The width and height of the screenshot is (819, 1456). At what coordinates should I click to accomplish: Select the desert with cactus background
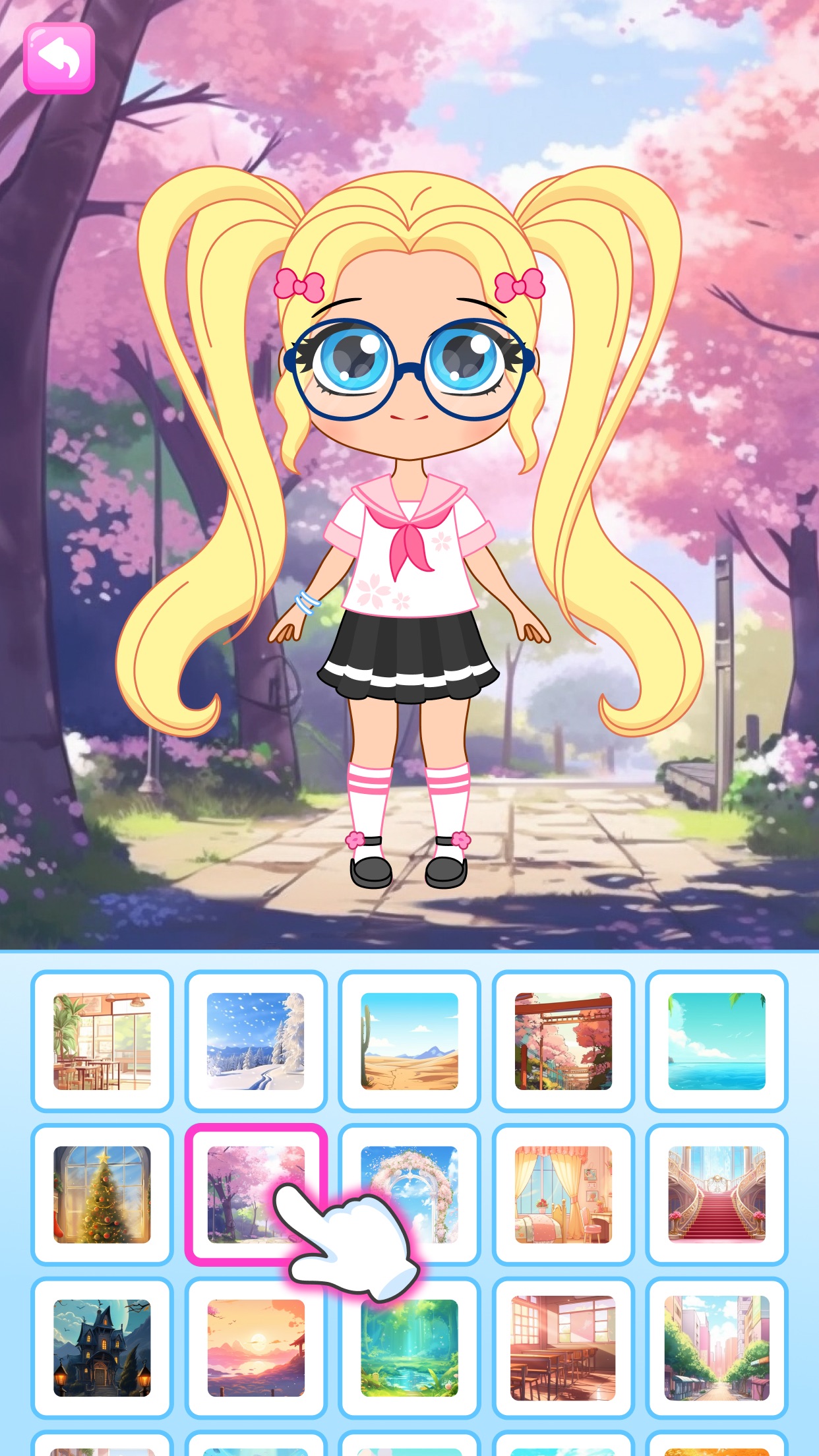coord(409,1040)
